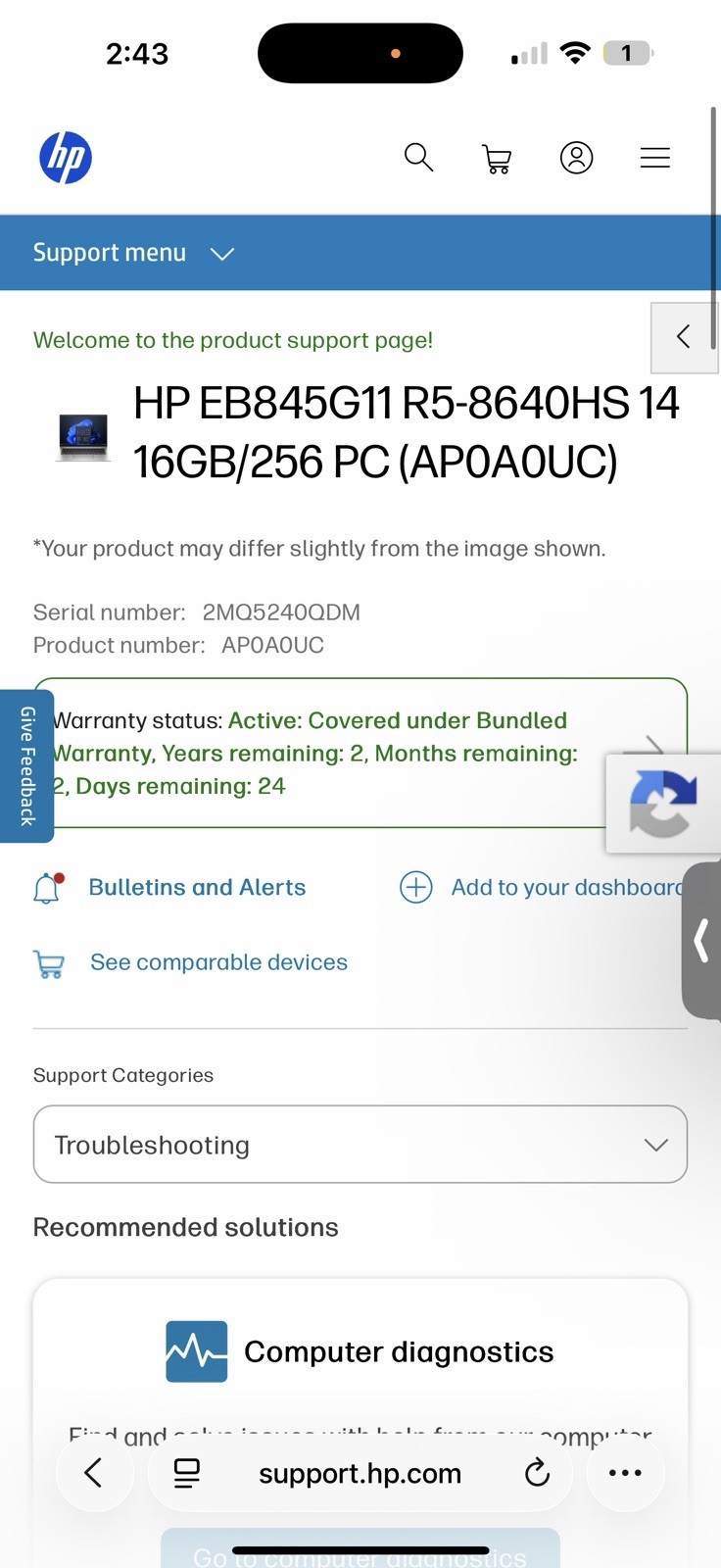The height and width of the screenshot is (1568, 721).
Task: Open the account profile icon
Action: pyautogui.click(x=576, y=158)
